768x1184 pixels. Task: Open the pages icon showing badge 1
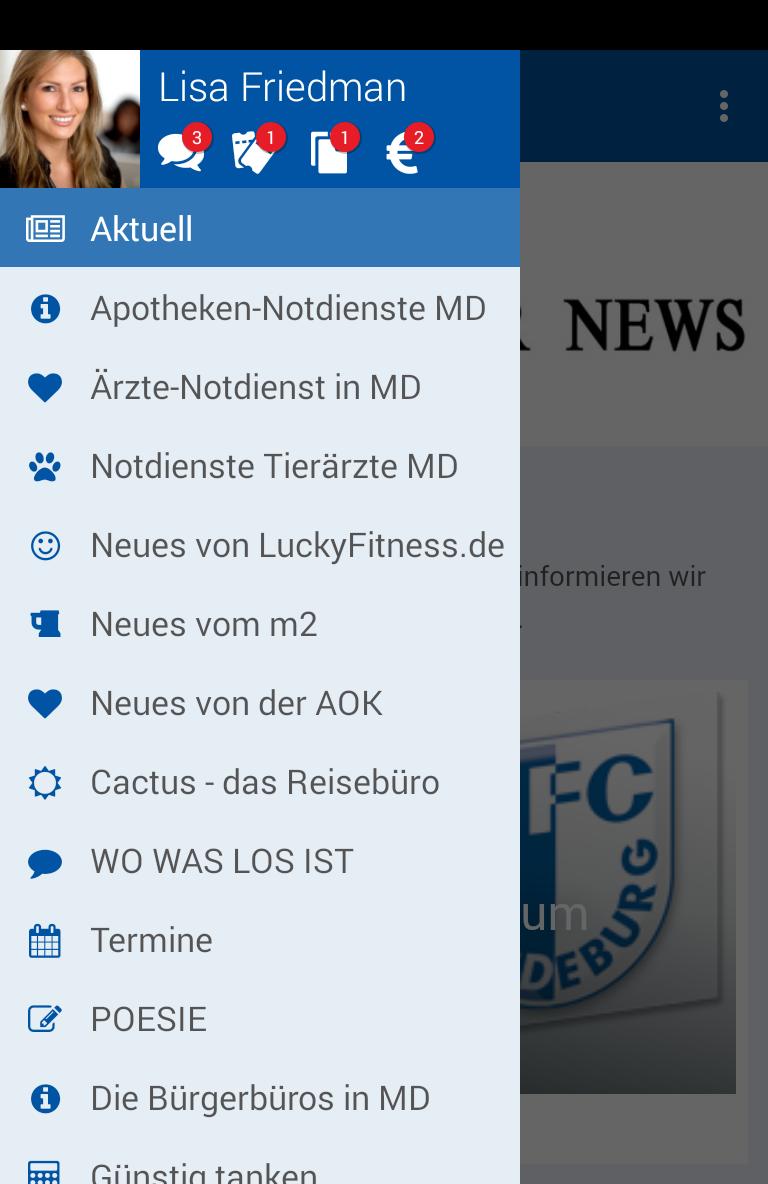tap(331, 152)
